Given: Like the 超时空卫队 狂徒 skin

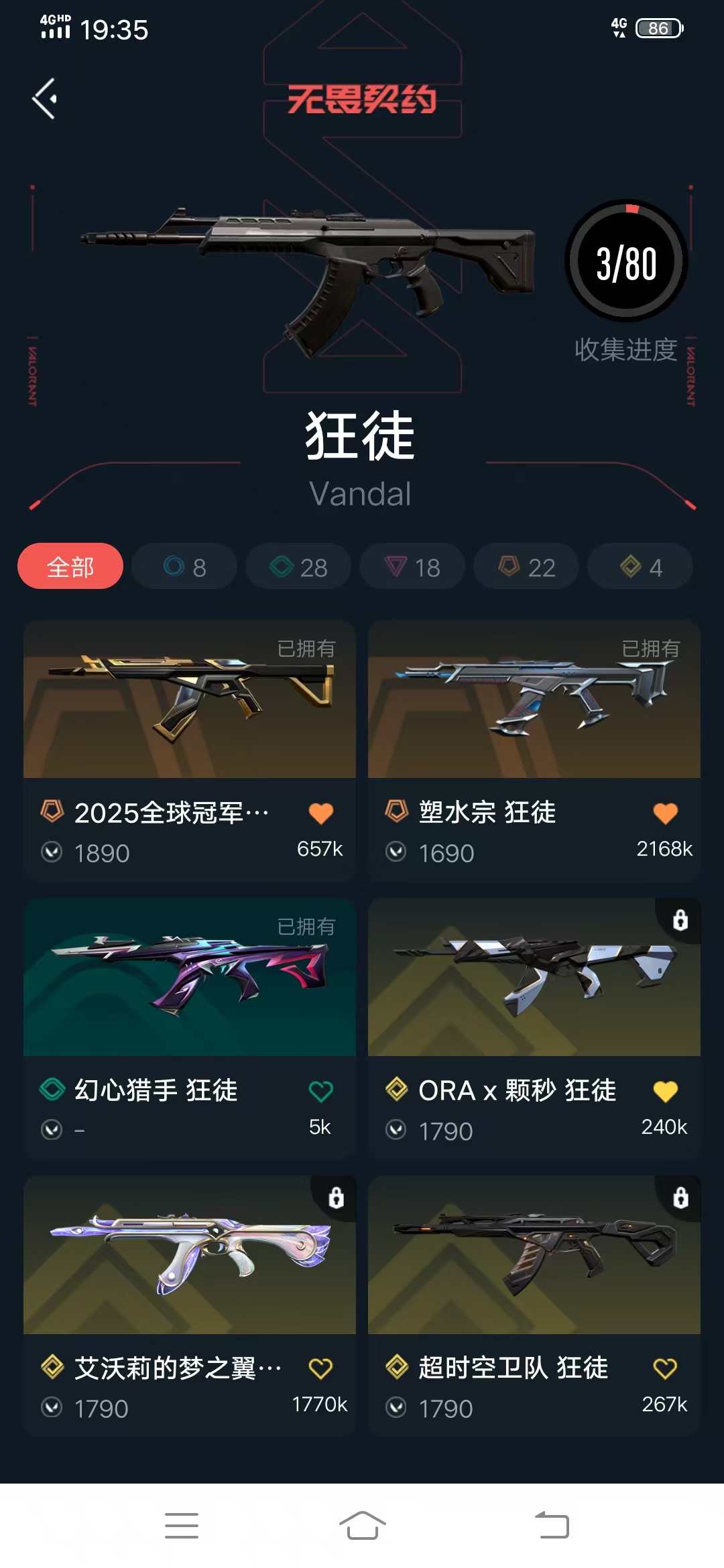Looking at the screenshot, I should [x=666, y=1368].
